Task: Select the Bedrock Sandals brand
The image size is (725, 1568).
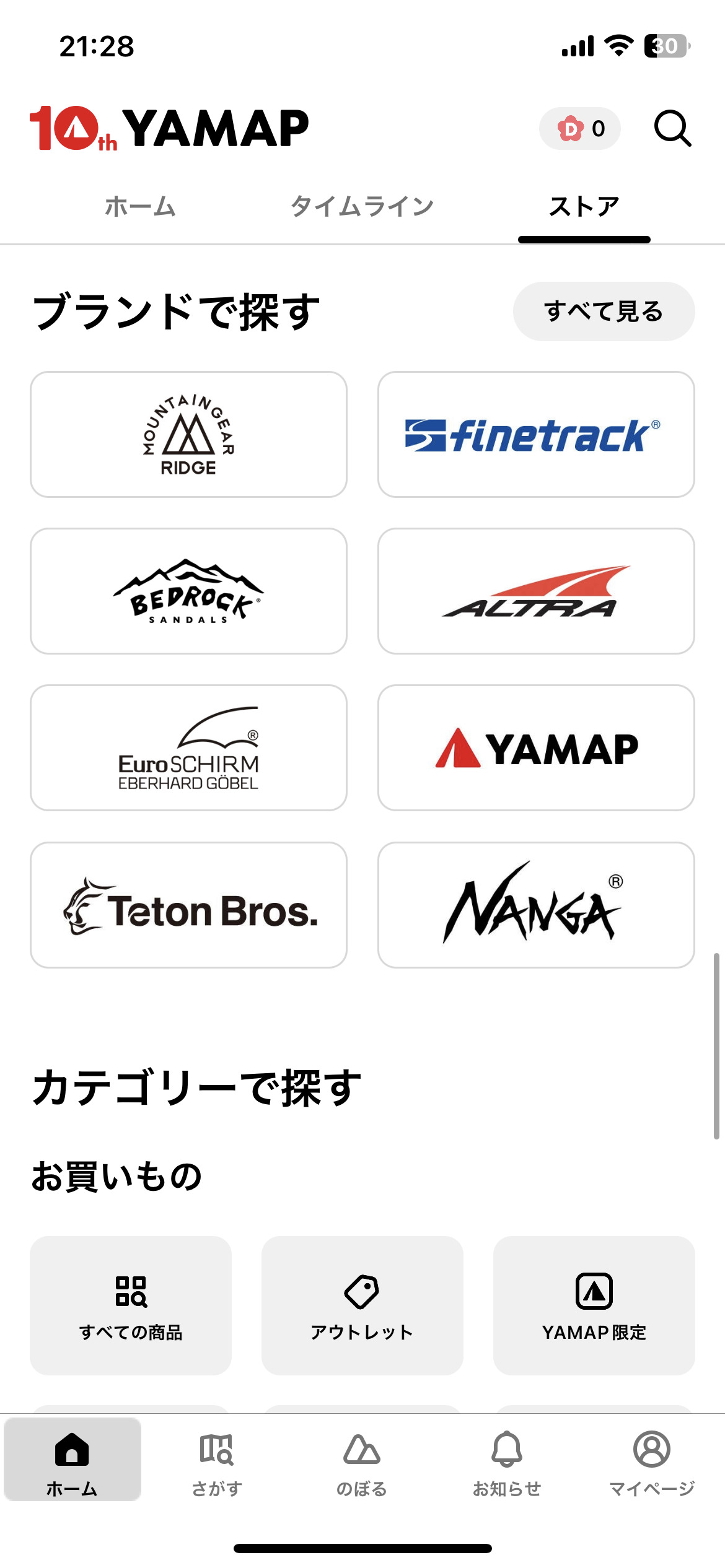Action: [188, 591]
